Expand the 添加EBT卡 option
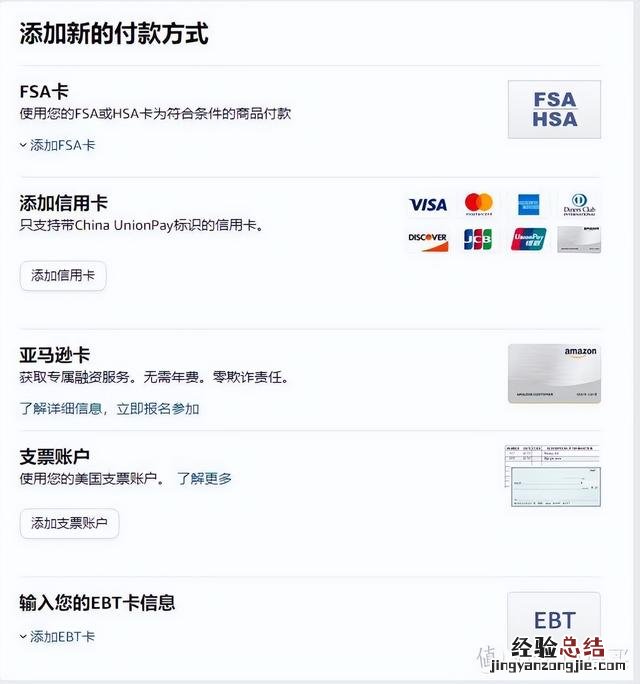Viewport: 640px width, 684px height. pyautogui.click(x=58, y=636)
